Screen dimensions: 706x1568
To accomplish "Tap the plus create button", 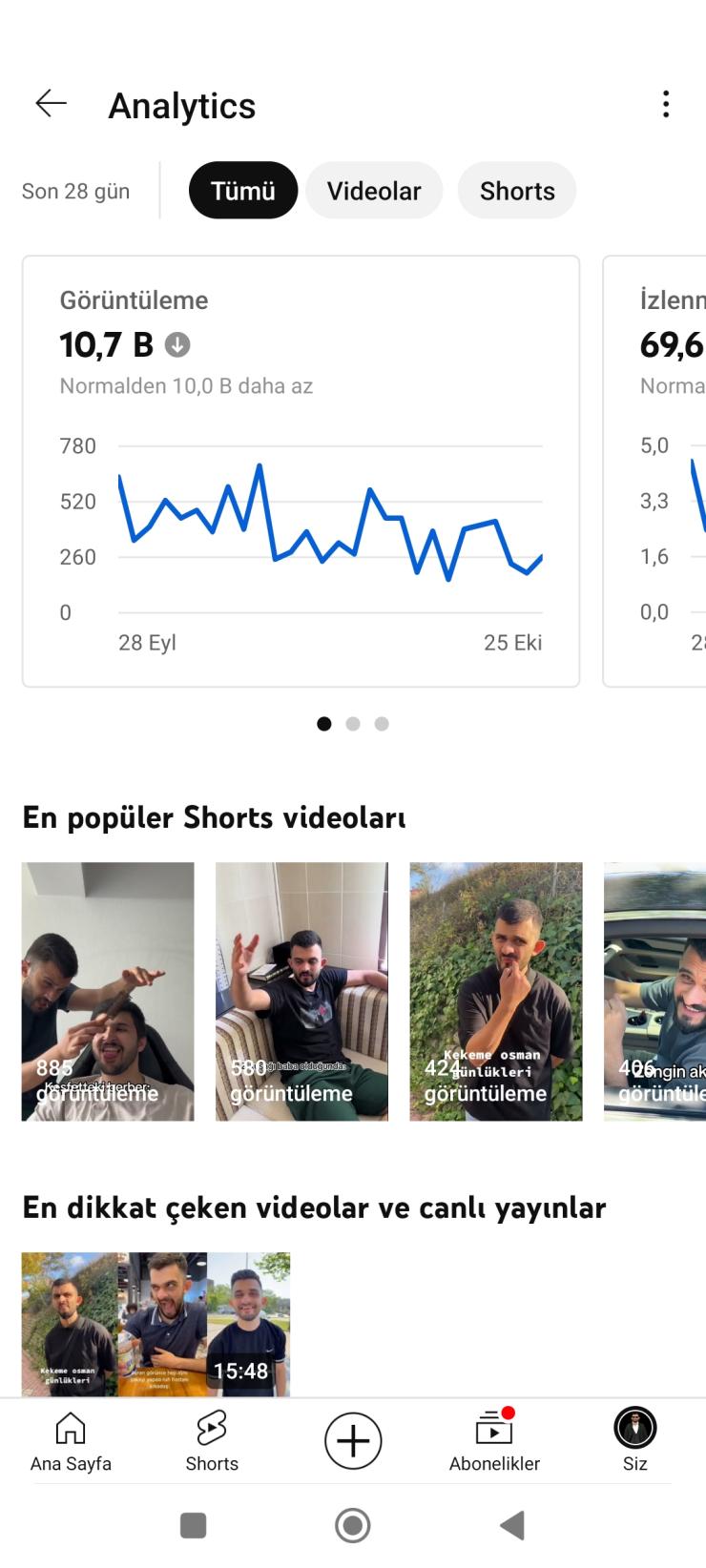I will (353, 1440).
